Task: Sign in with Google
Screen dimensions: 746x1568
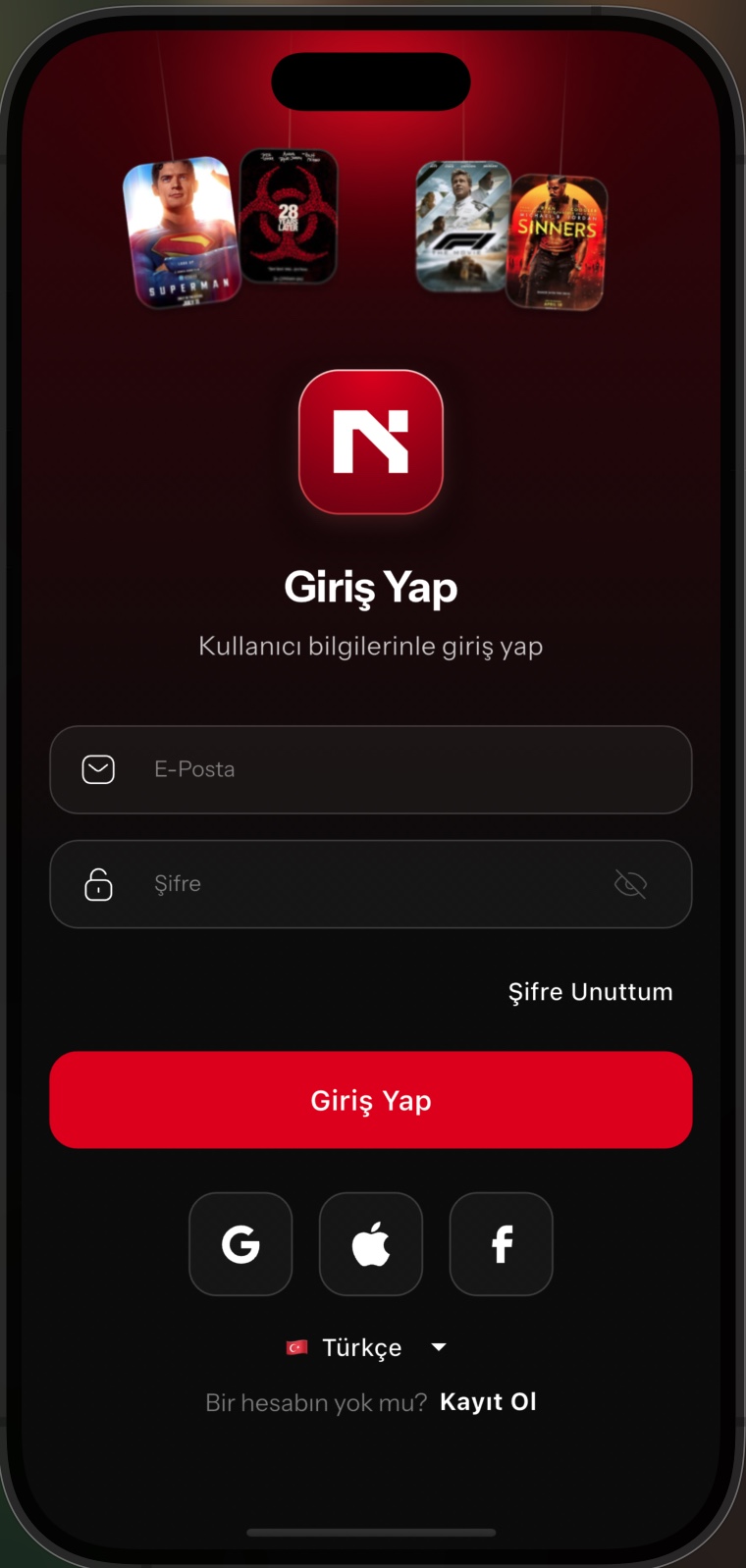Action: click(x=240, y=1244)
